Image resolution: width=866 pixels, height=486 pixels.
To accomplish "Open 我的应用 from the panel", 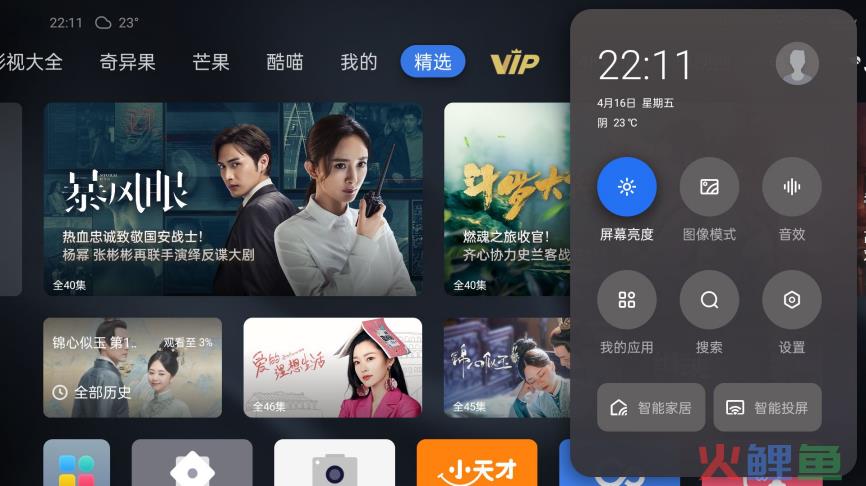I will pyautogui.click(x=627, y=300).
